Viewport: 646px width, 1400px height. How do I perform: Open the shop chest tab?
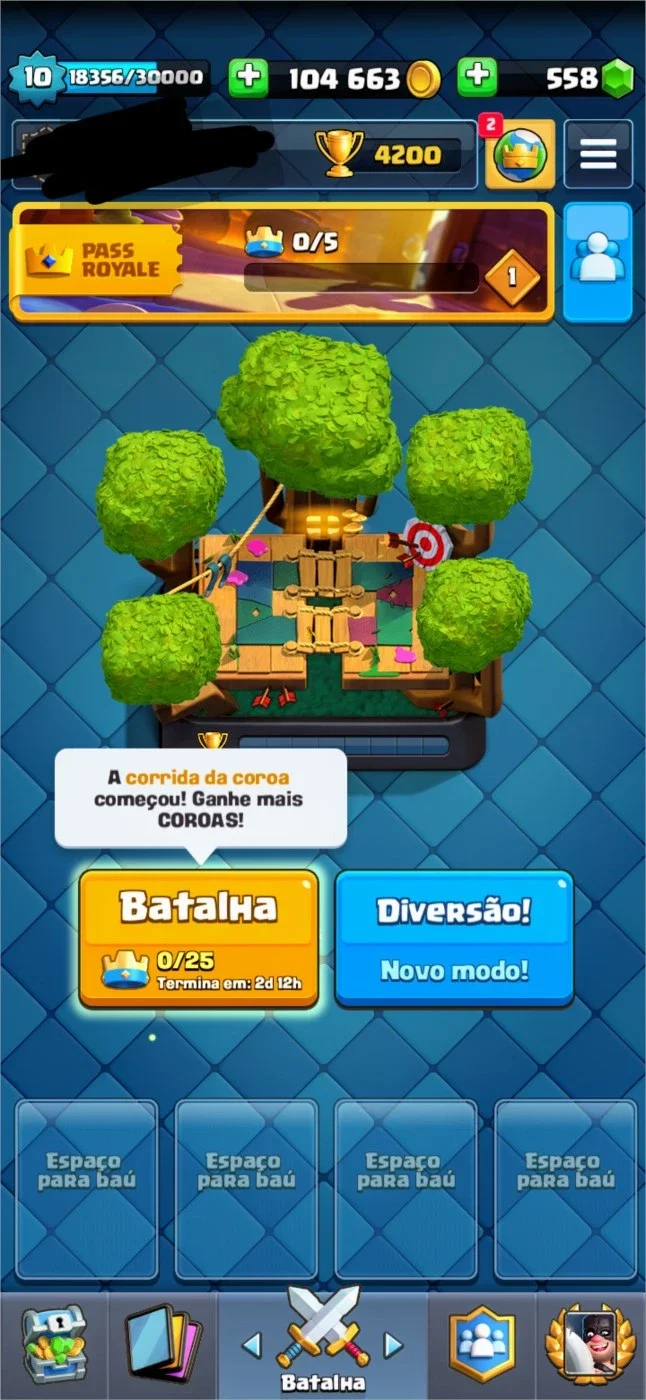pyautogui.click(x=54, y=1345)
